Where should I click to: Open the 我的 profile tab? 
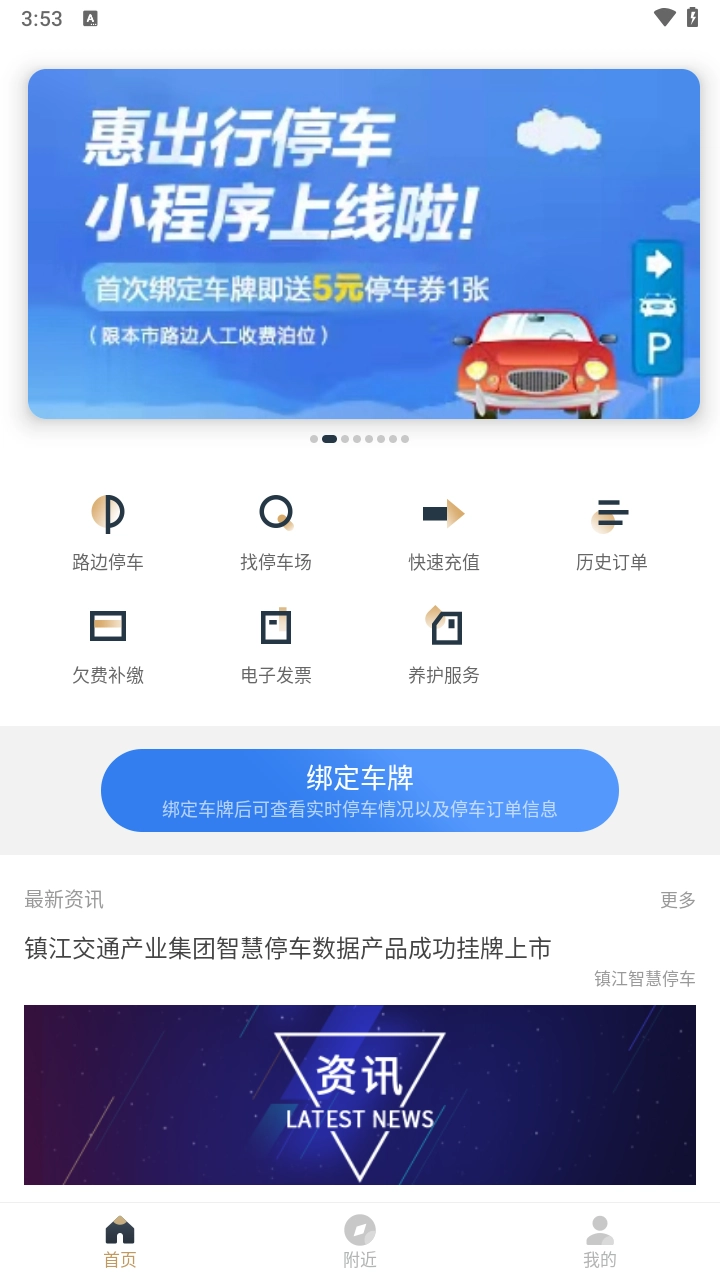tap(600, 1238)
